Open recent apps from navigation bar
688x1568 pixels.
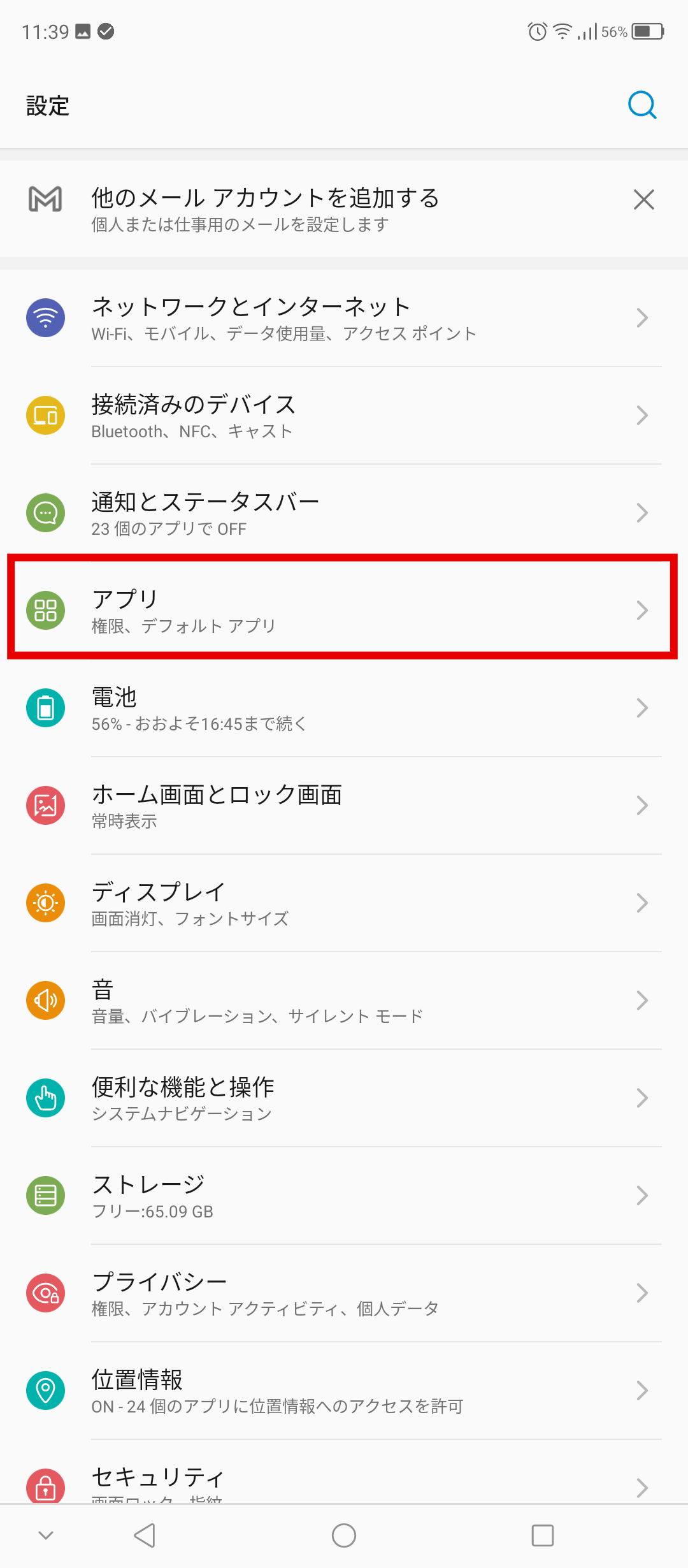coord(542,1535)
